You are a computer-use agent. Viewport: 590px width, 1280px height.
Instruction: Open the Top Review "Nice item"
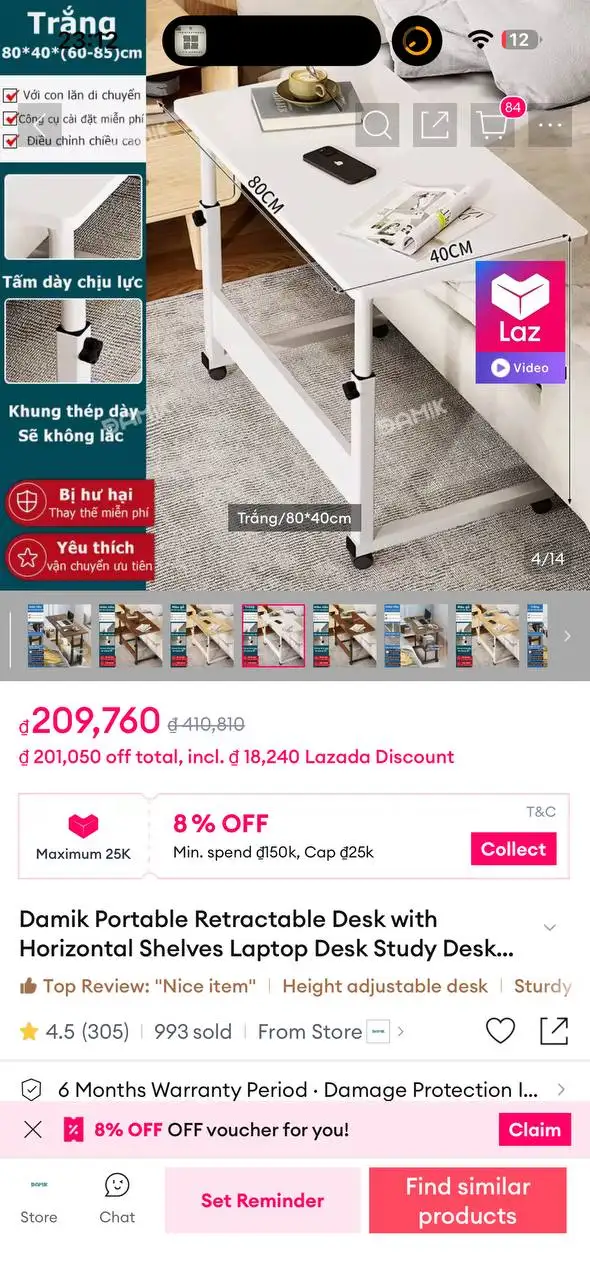[x=138, y=986]
